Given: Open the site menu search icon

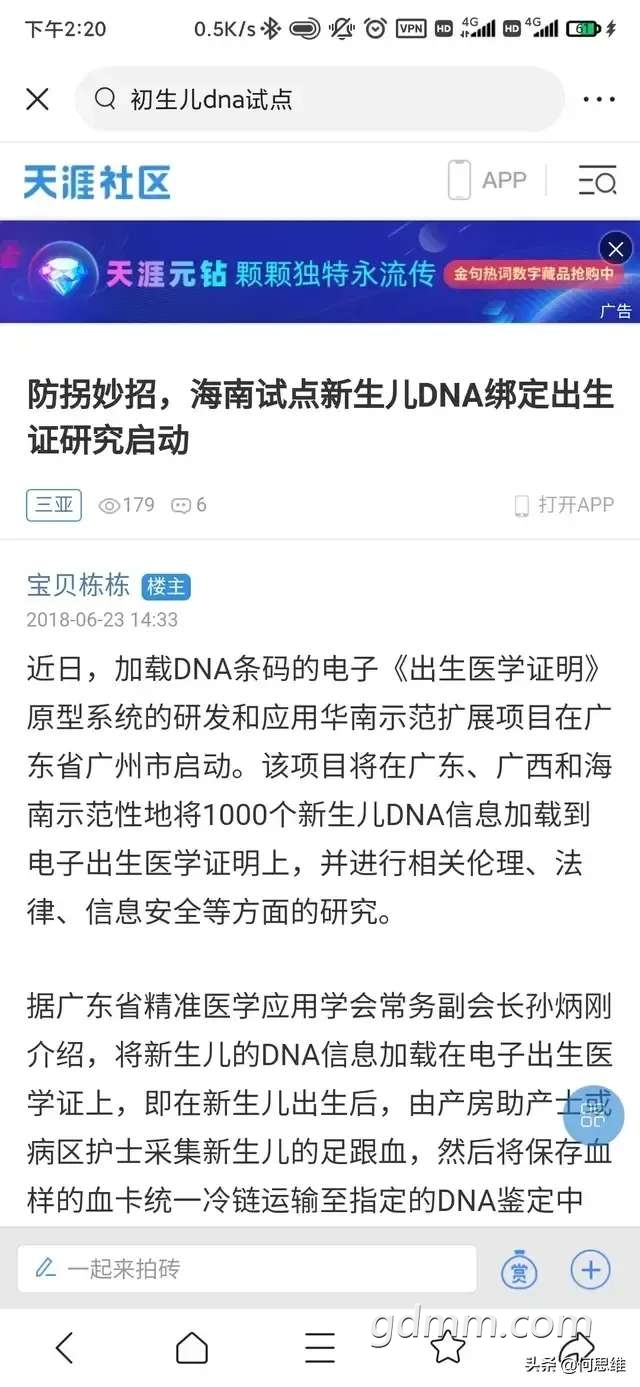Looking at the screenshot, I should click(597, 181).
